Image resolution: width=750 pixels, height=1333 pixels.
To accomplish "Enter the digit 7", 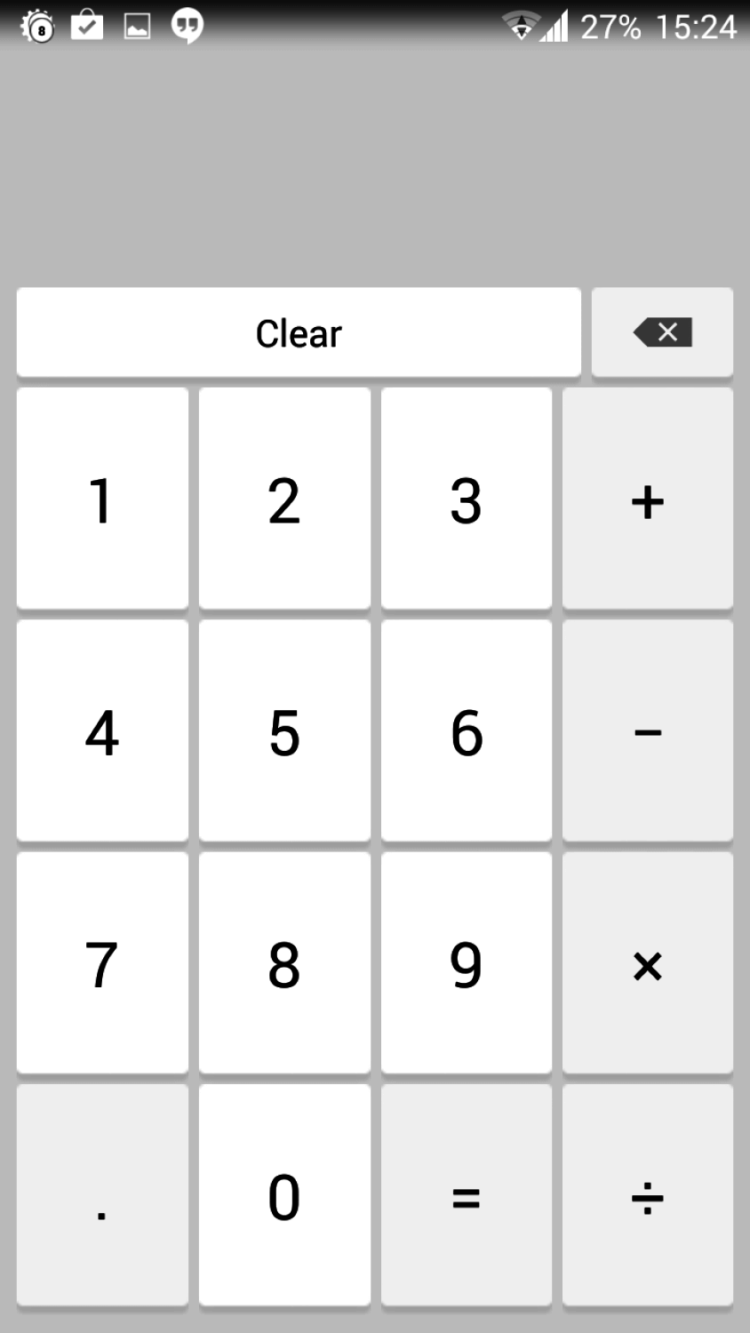I will pos(102,963).
